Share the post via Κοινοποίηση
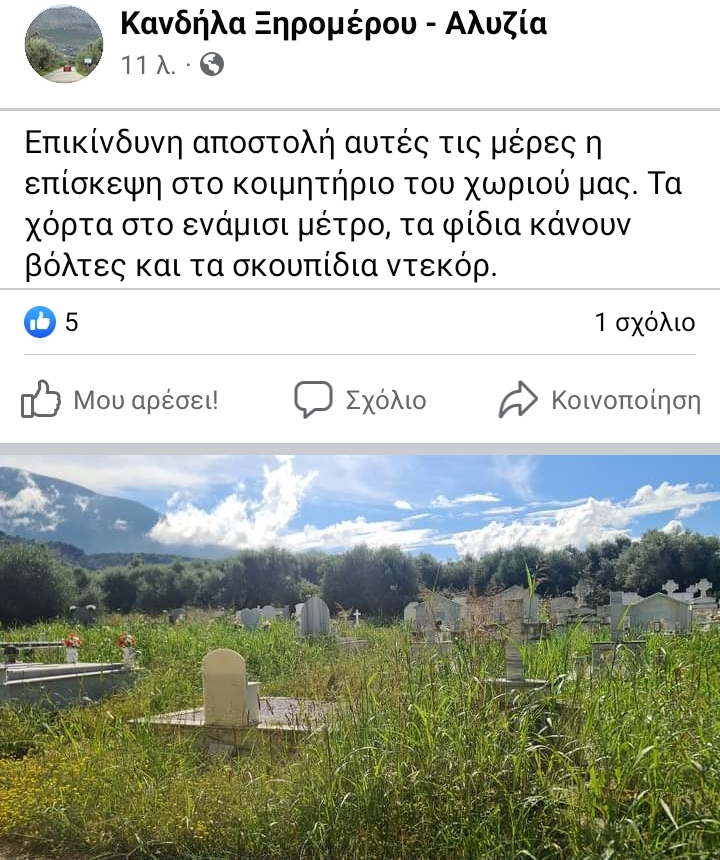Viewport: 720px width, 860px height. point(600,401)
